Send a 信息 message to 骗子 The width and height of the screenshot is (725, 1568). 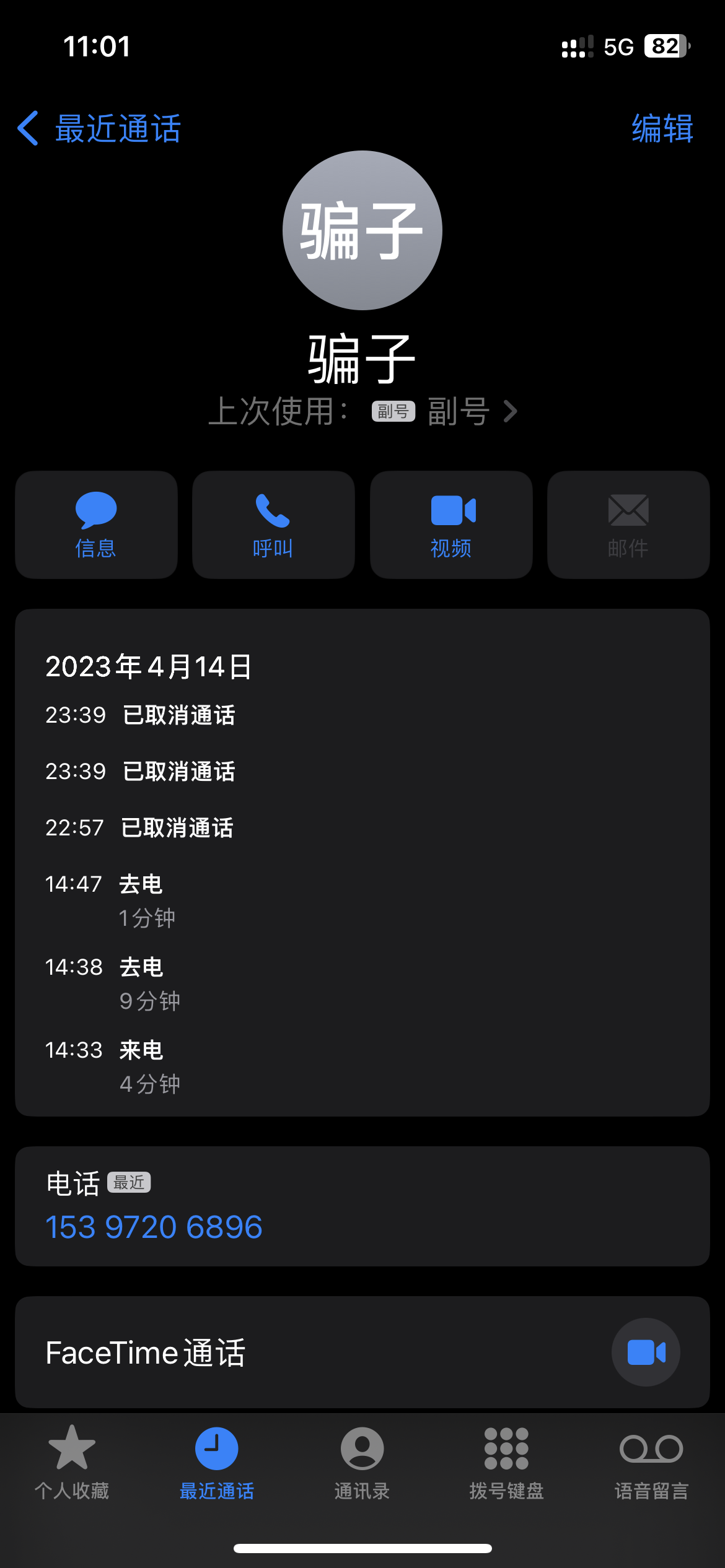[96, 525]
